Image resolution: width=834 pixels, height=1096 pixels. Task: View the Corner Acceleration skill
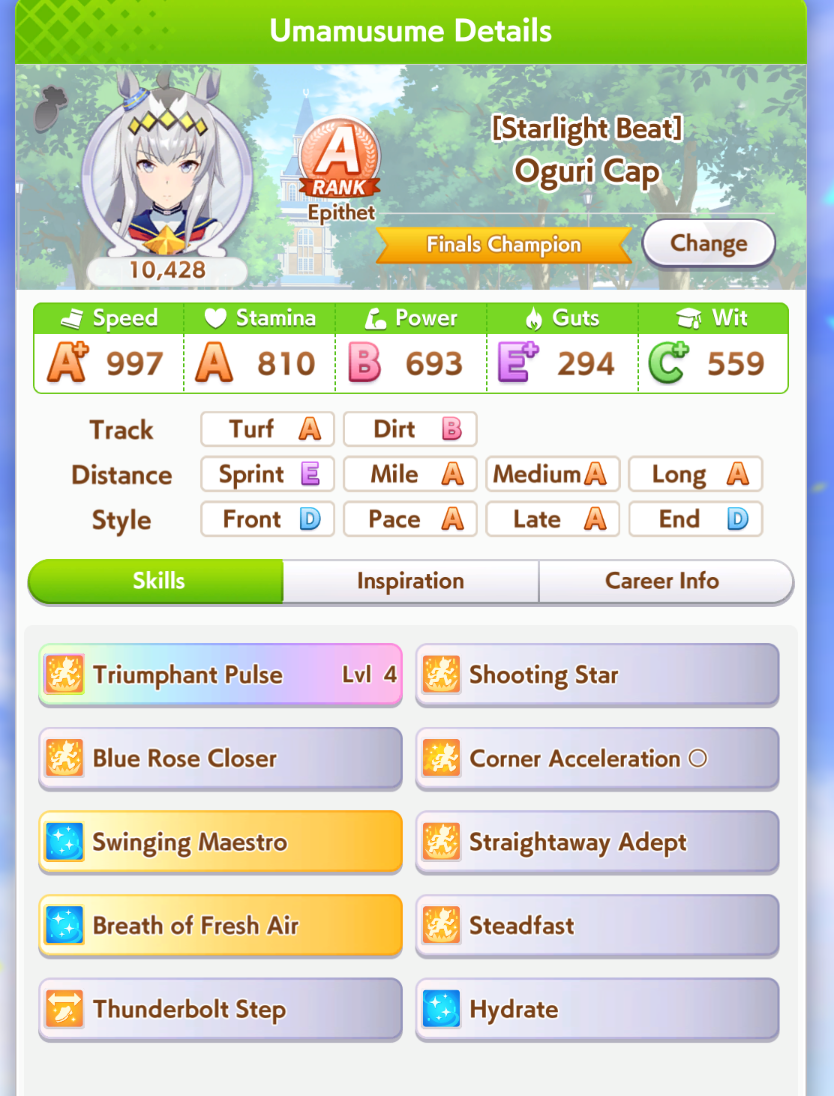tap(597, 759)
